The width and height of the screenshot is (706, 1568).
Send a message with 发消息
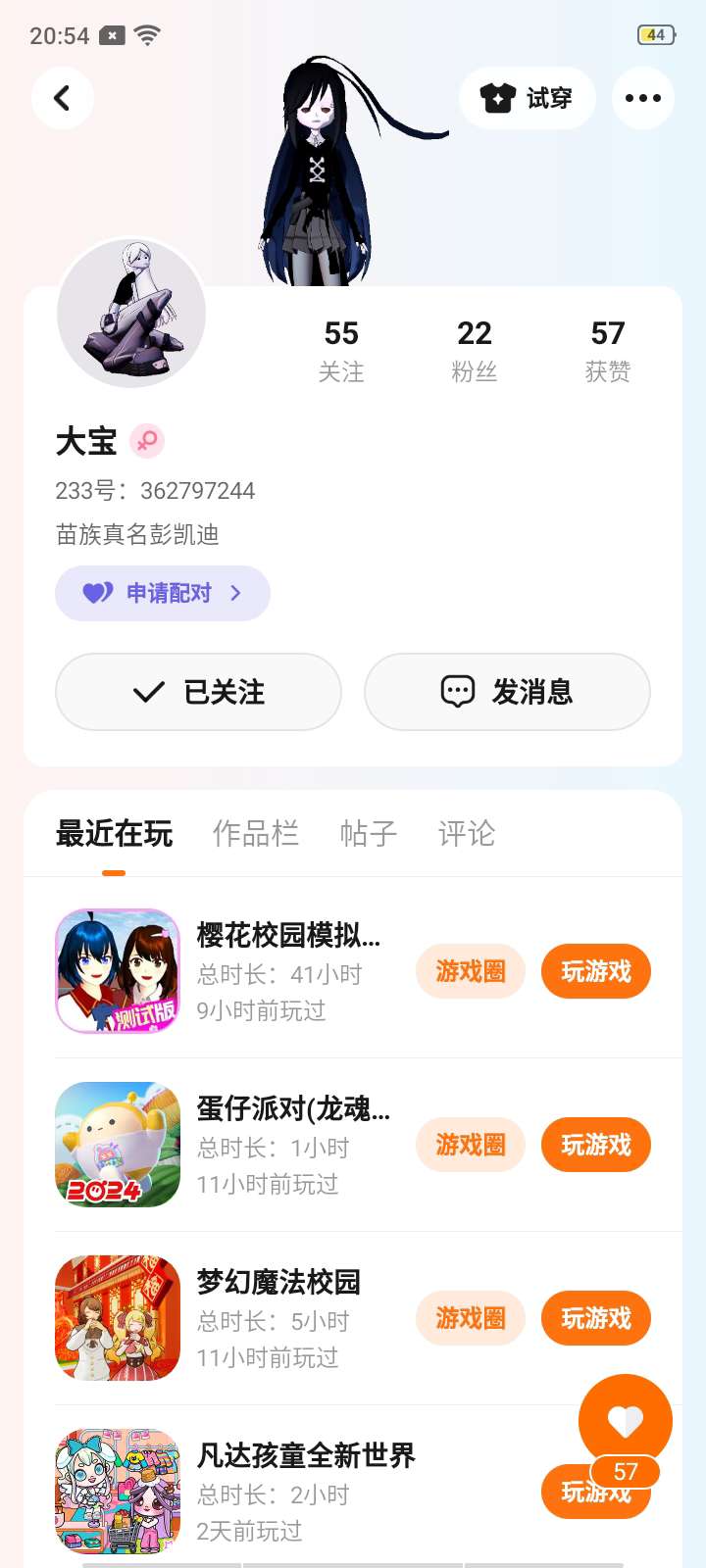point(507,692)
